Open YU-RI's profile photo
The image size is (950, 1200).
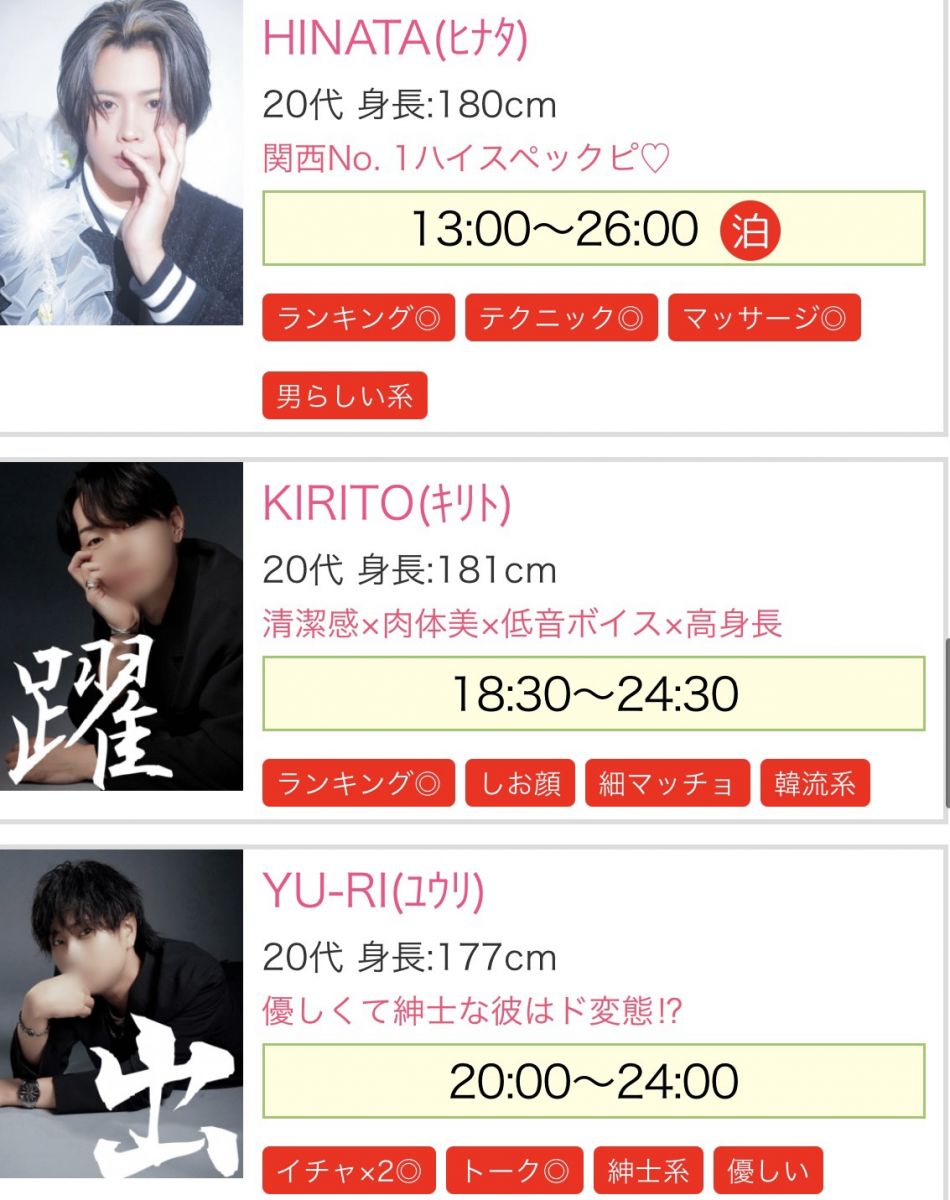121,1012
